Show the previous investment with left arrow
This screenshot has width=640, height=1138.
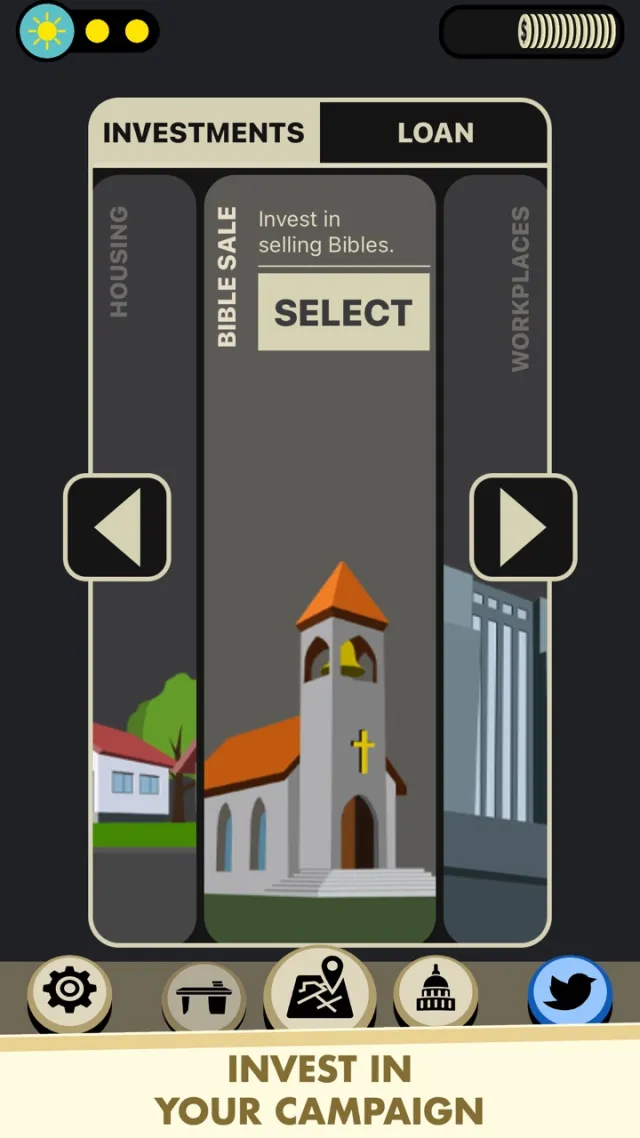(x=117, y=527)
